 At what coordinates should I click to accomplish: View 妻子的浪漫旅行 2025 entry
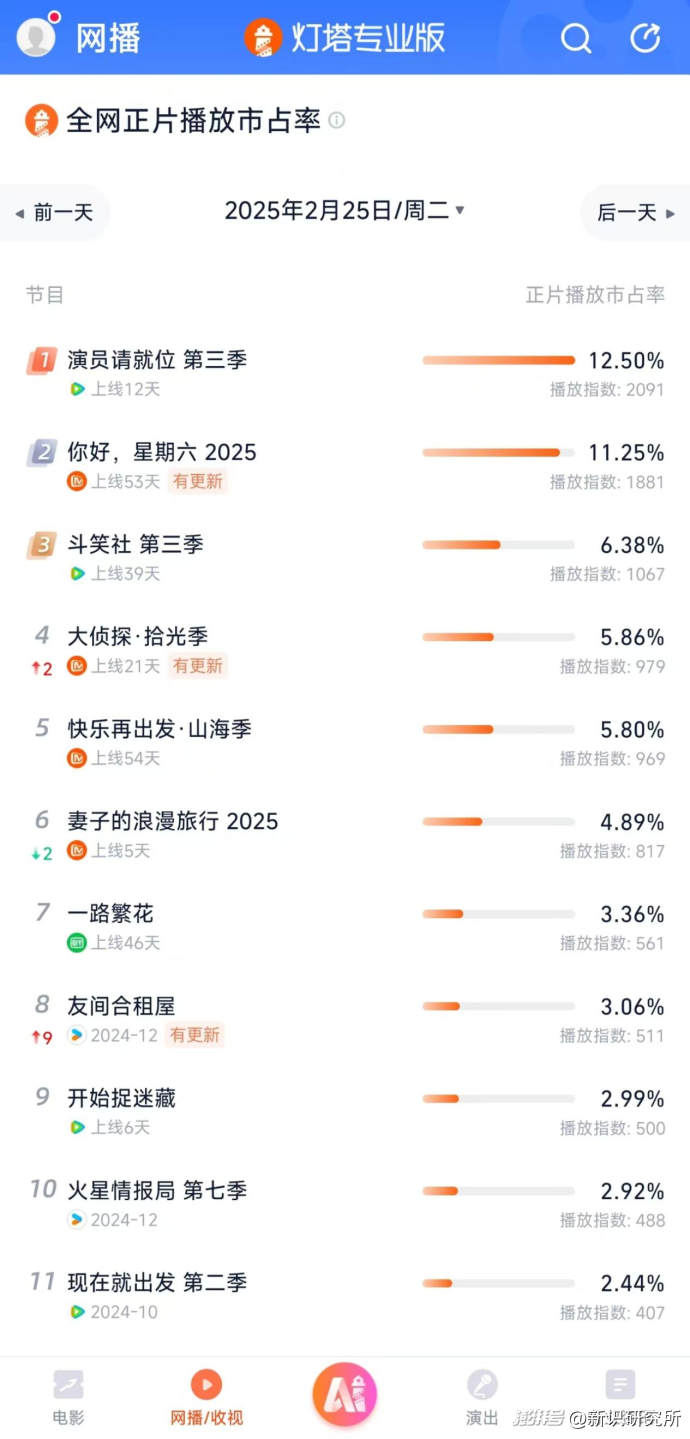point(172,821)
